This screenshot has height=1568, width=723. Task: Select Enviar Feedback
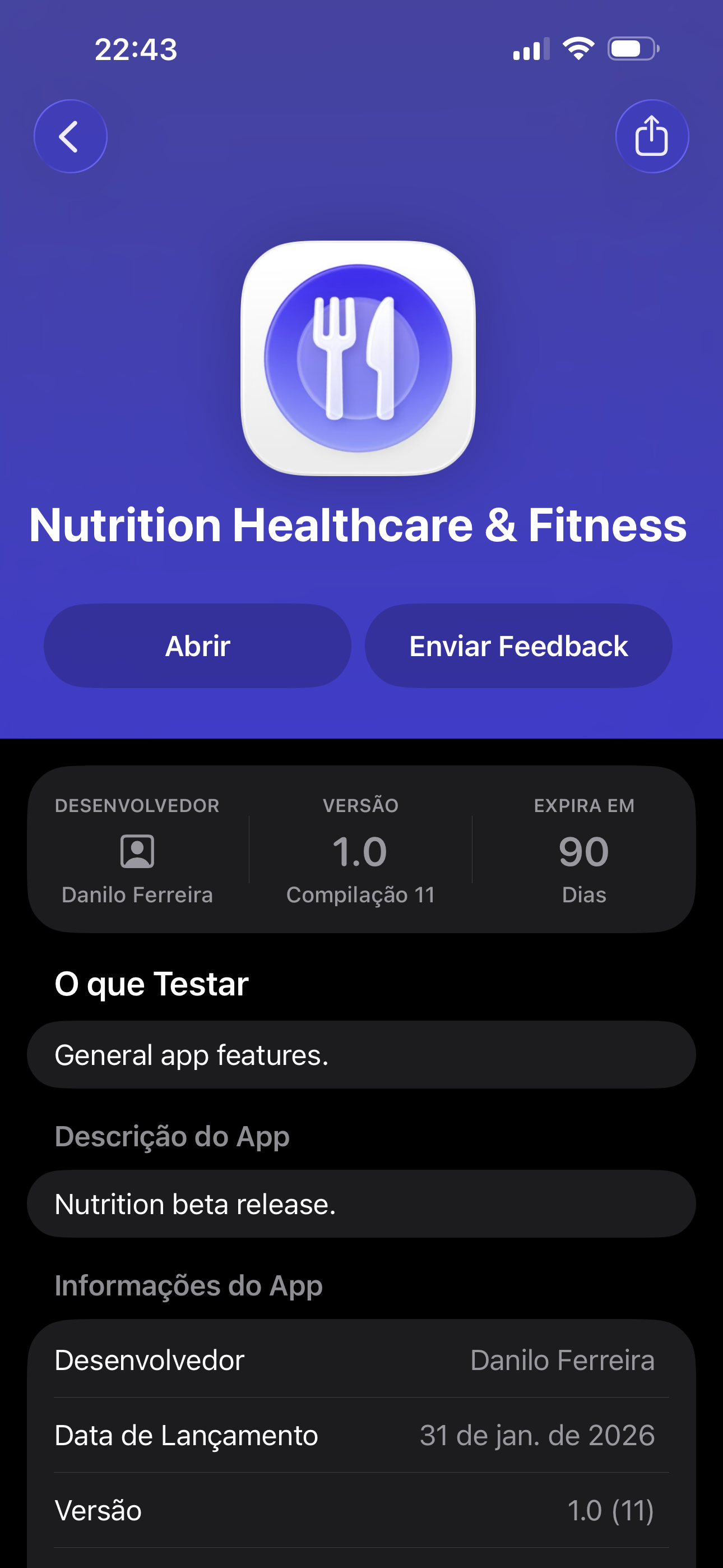[x=518, y=646]
